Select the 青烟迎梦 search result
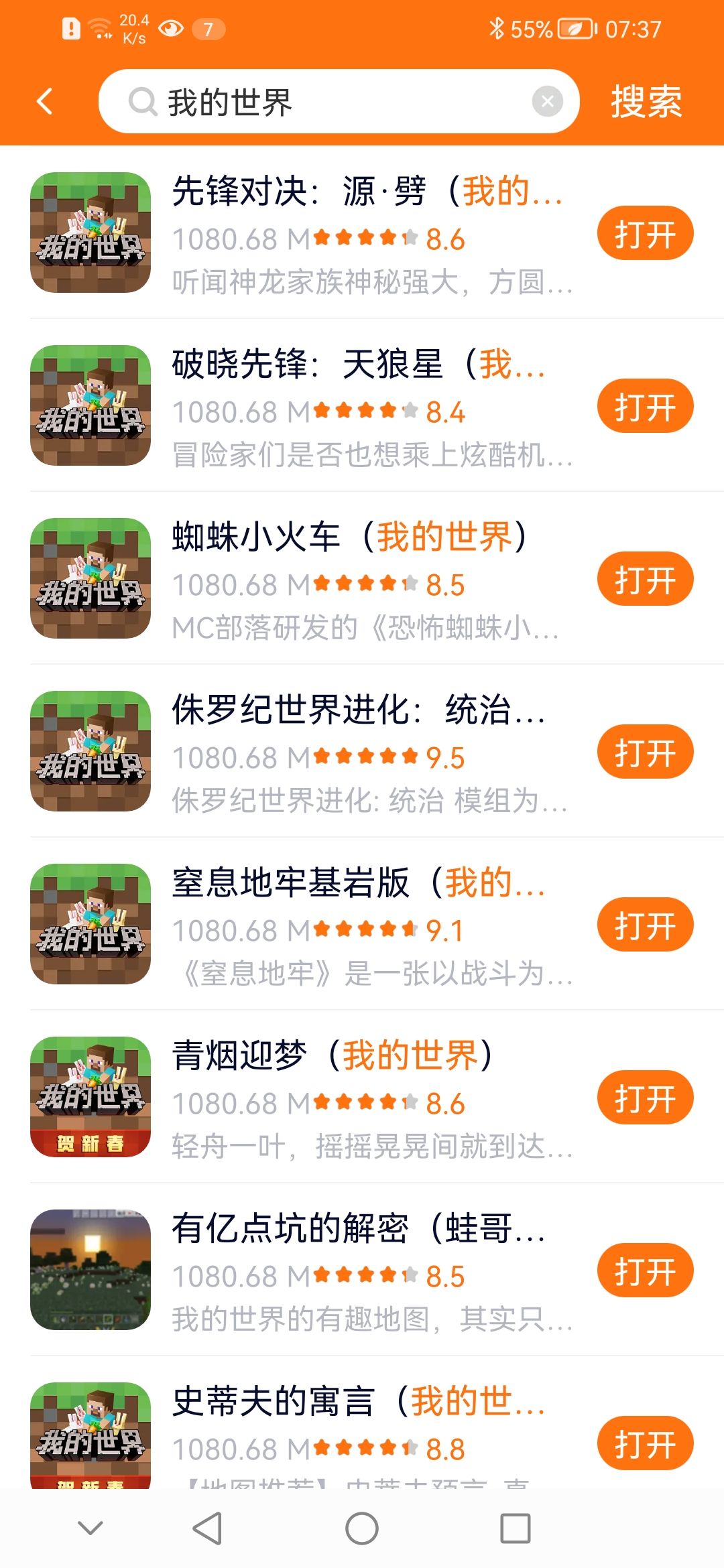 click(x=362, y=1097)
